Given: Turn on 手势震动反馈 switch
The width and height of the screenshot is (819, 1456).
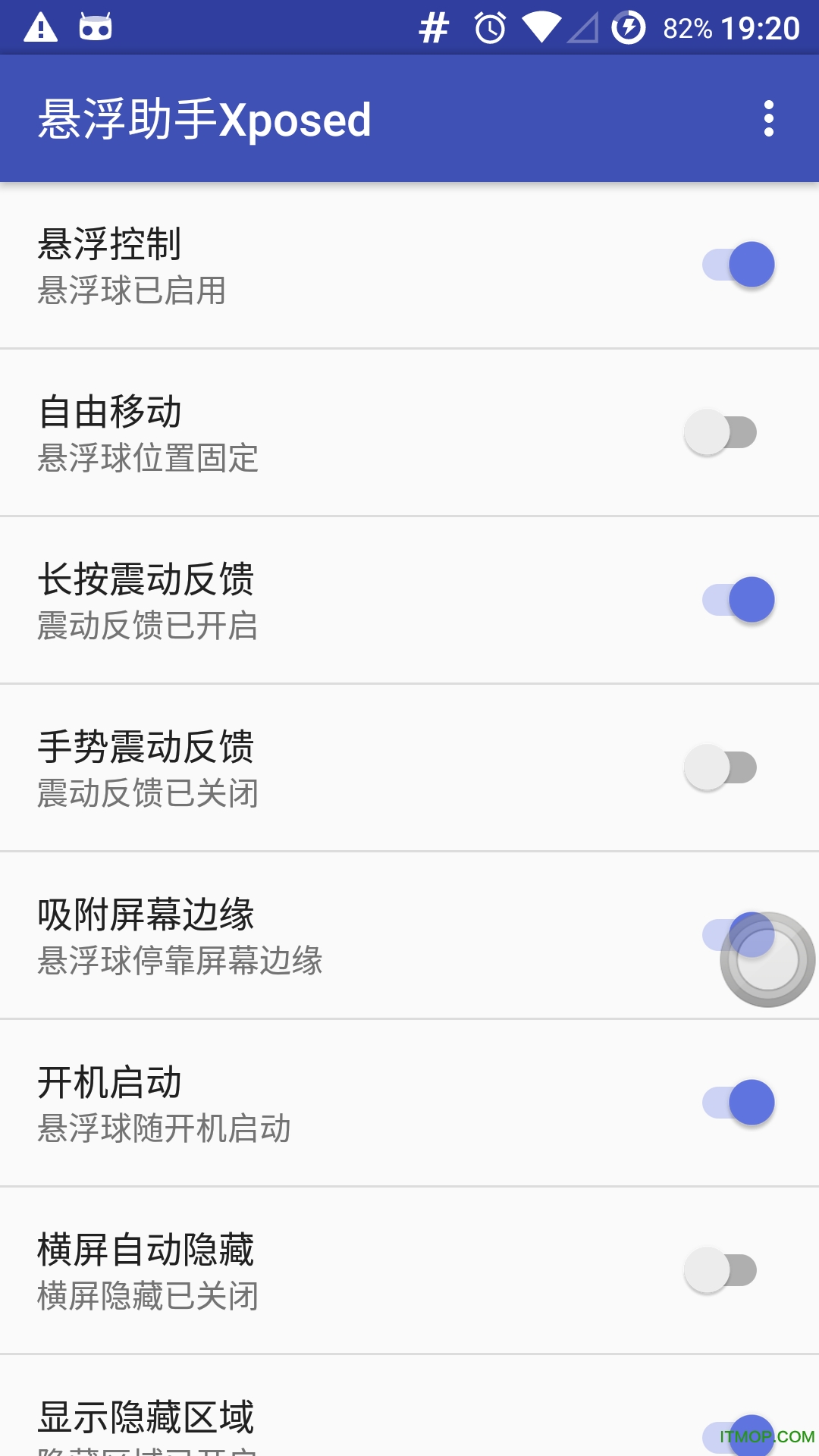Looking at the screenshot, I should coord(720,767).
